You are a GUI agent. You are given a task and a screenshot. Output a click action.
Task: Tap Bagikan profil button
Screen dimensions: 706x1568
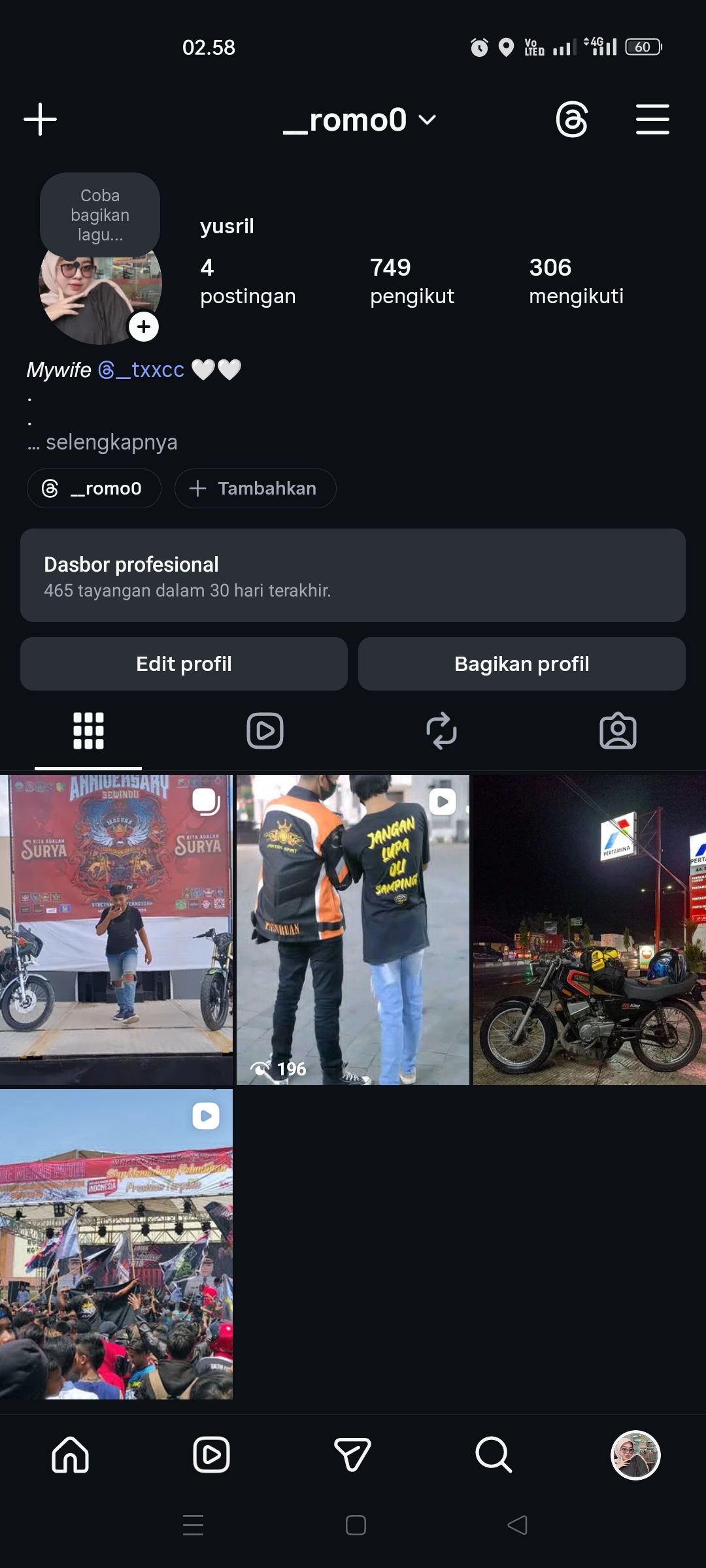(522, 664)
